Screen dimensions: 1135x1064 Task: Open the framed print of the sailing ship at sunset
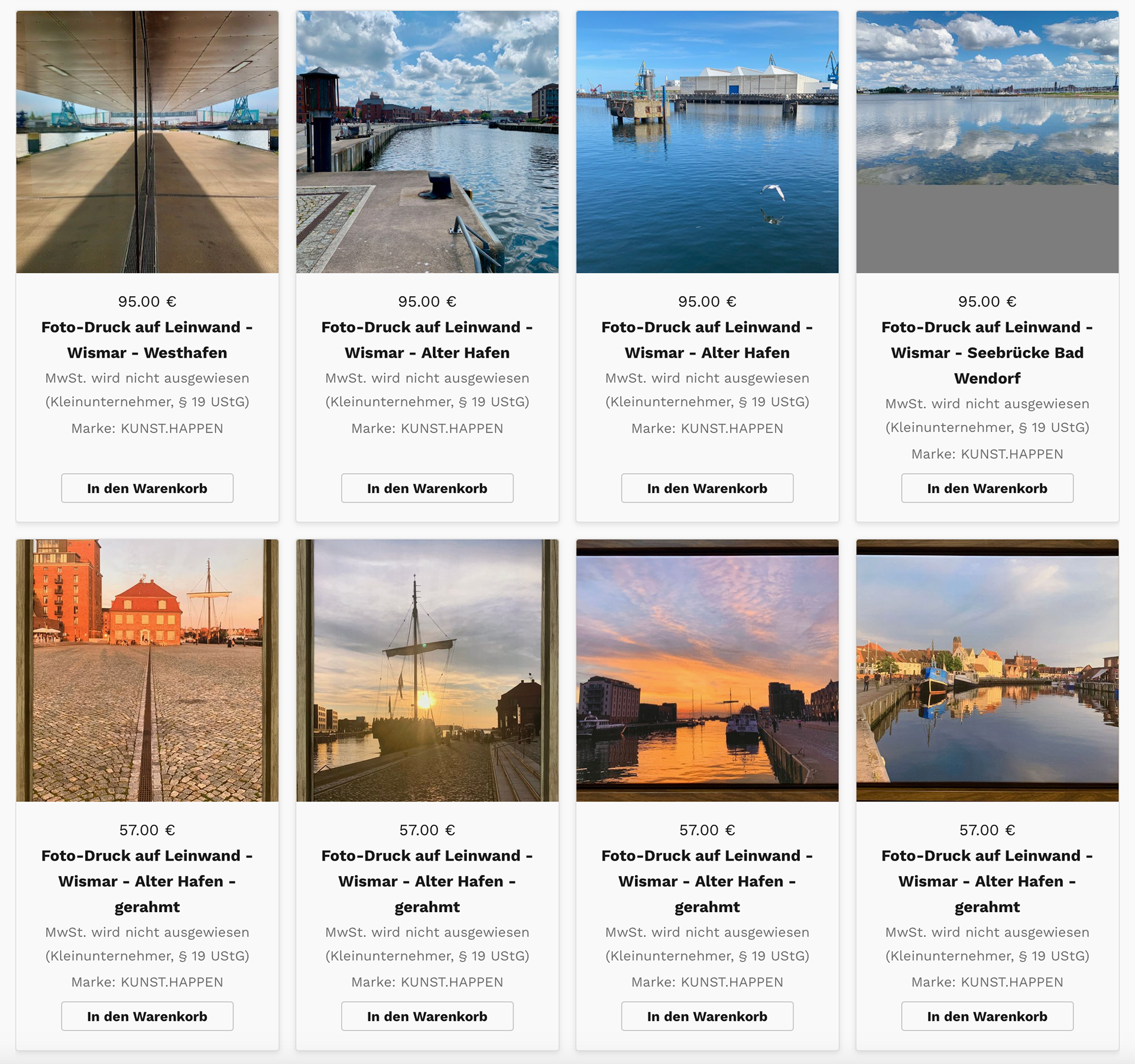click(427, 670)
